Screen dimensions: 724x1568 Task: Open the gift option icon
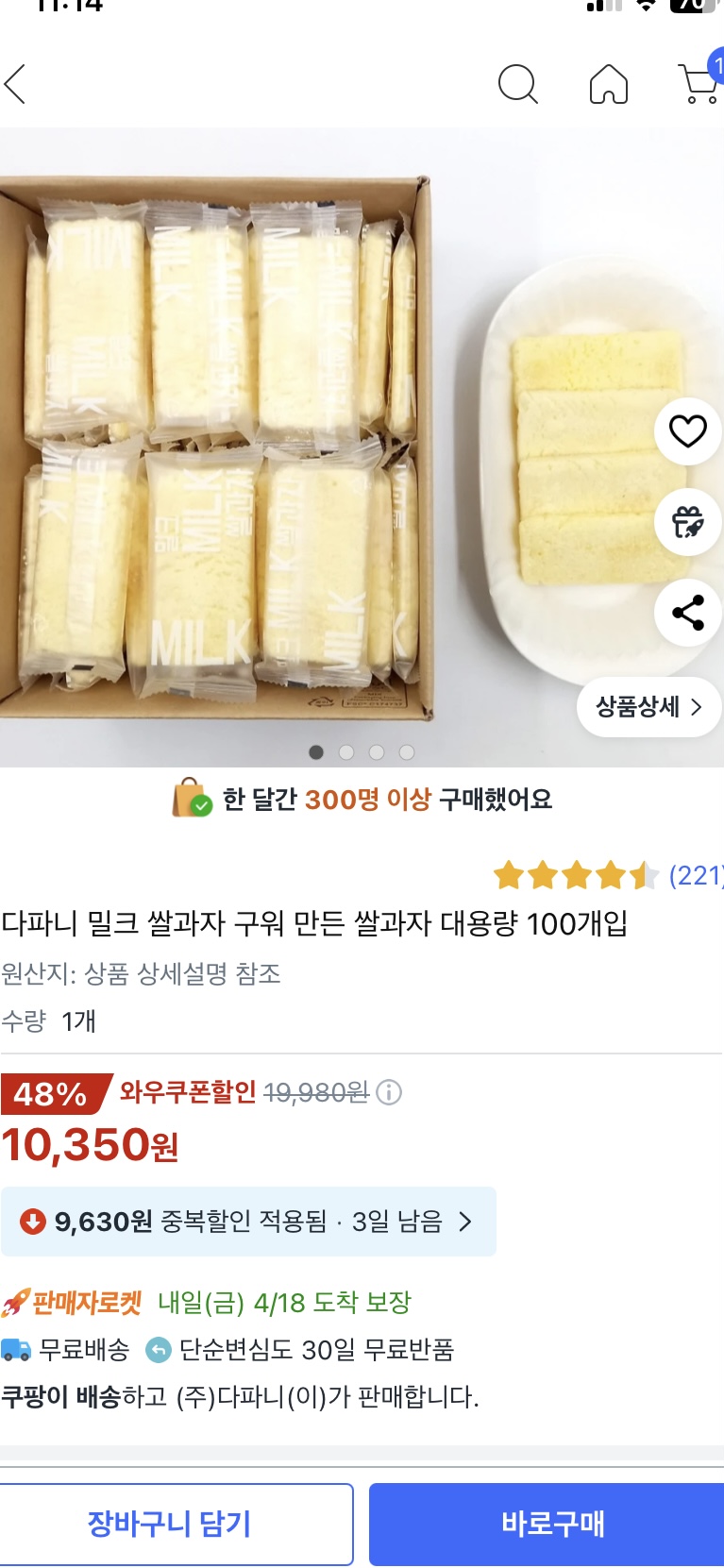687,522
